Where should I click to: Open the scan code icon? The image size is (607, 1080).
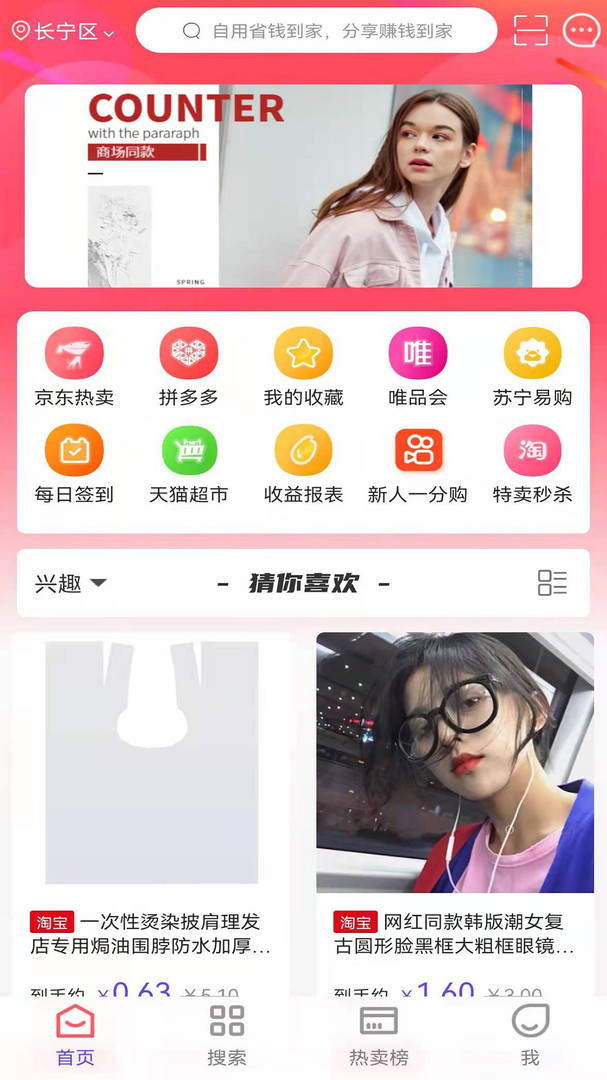(x=531, y=30)
